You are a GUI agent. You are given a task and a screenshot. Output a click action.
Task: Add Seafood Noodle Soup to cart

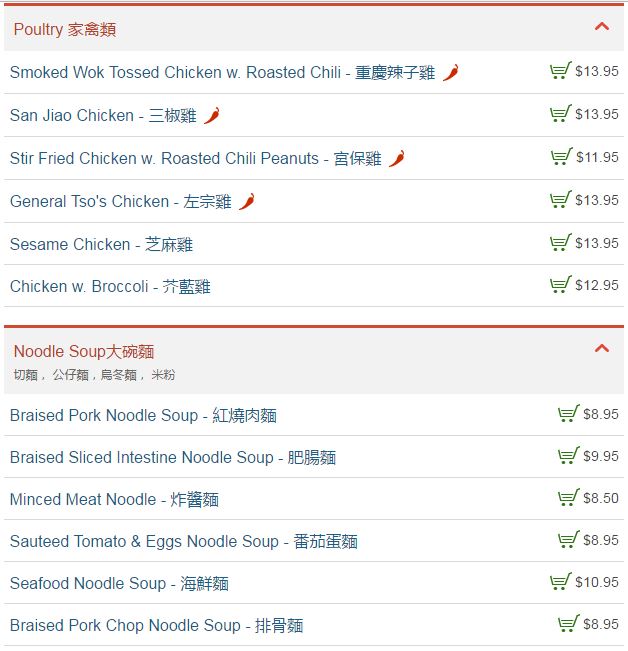(560, 582)
